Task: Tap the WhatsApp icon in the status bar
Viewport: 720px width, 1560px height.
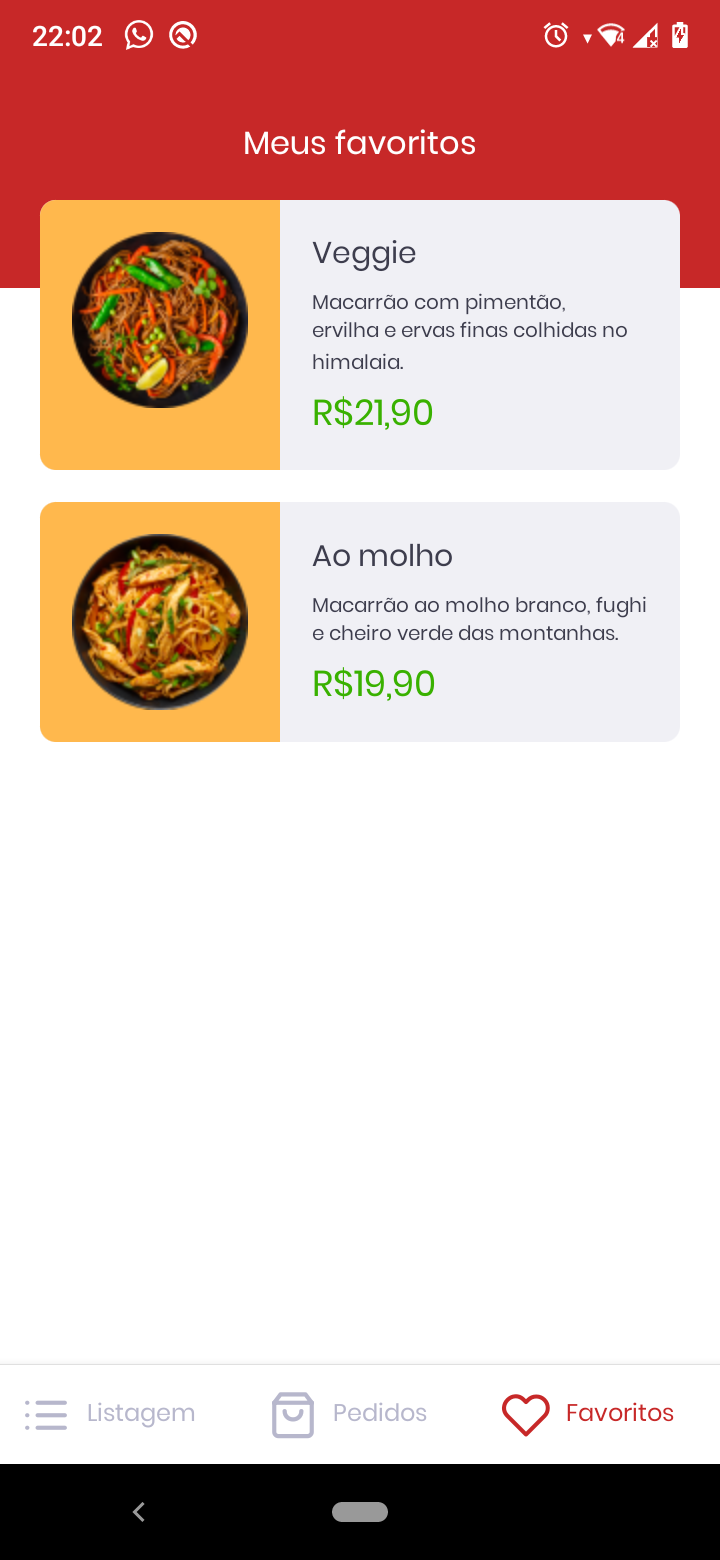Action: (x=138, y=34)
